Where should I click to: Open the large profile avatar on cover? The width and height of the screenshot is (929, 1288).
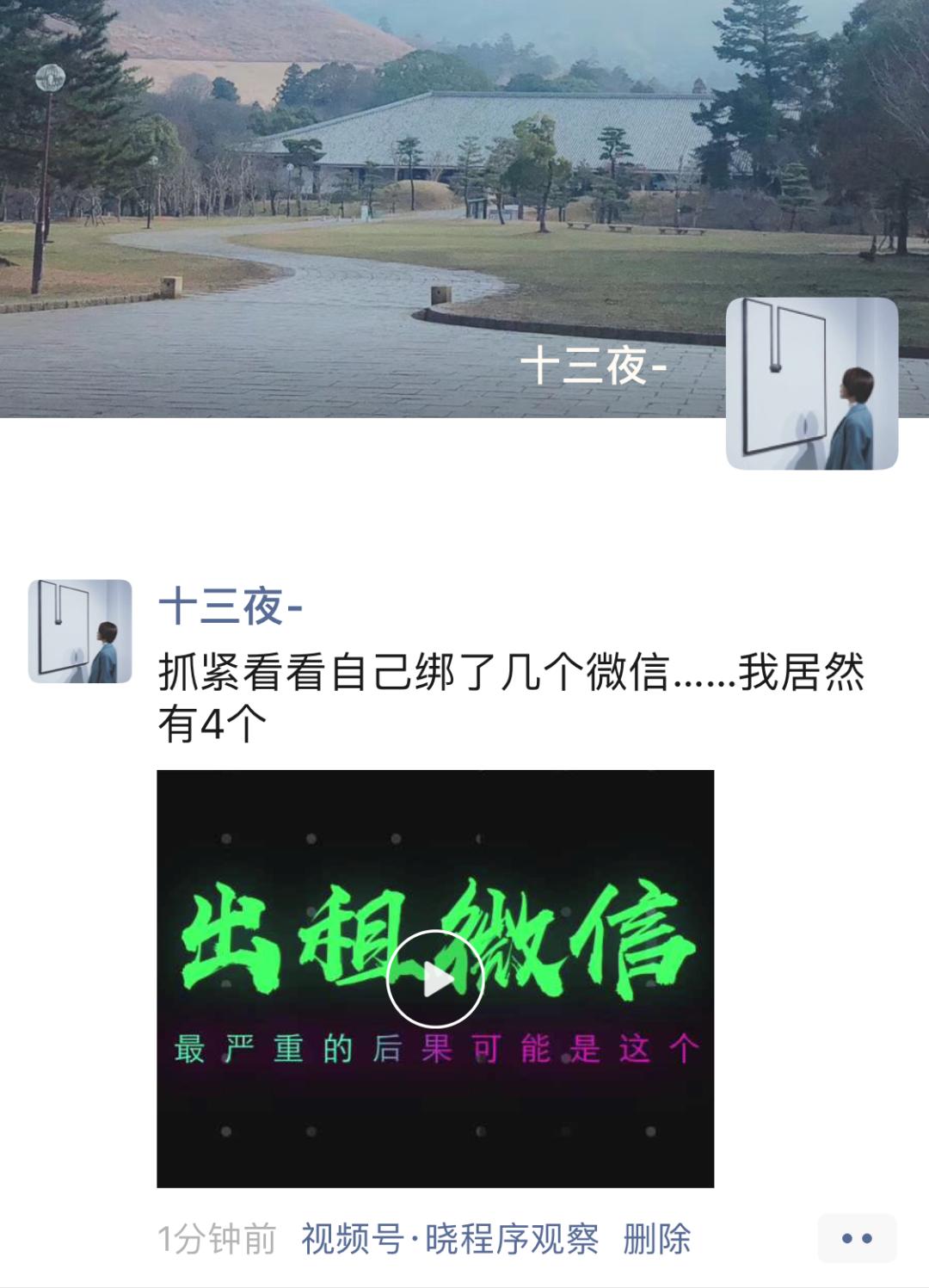(x=812, y=384)
